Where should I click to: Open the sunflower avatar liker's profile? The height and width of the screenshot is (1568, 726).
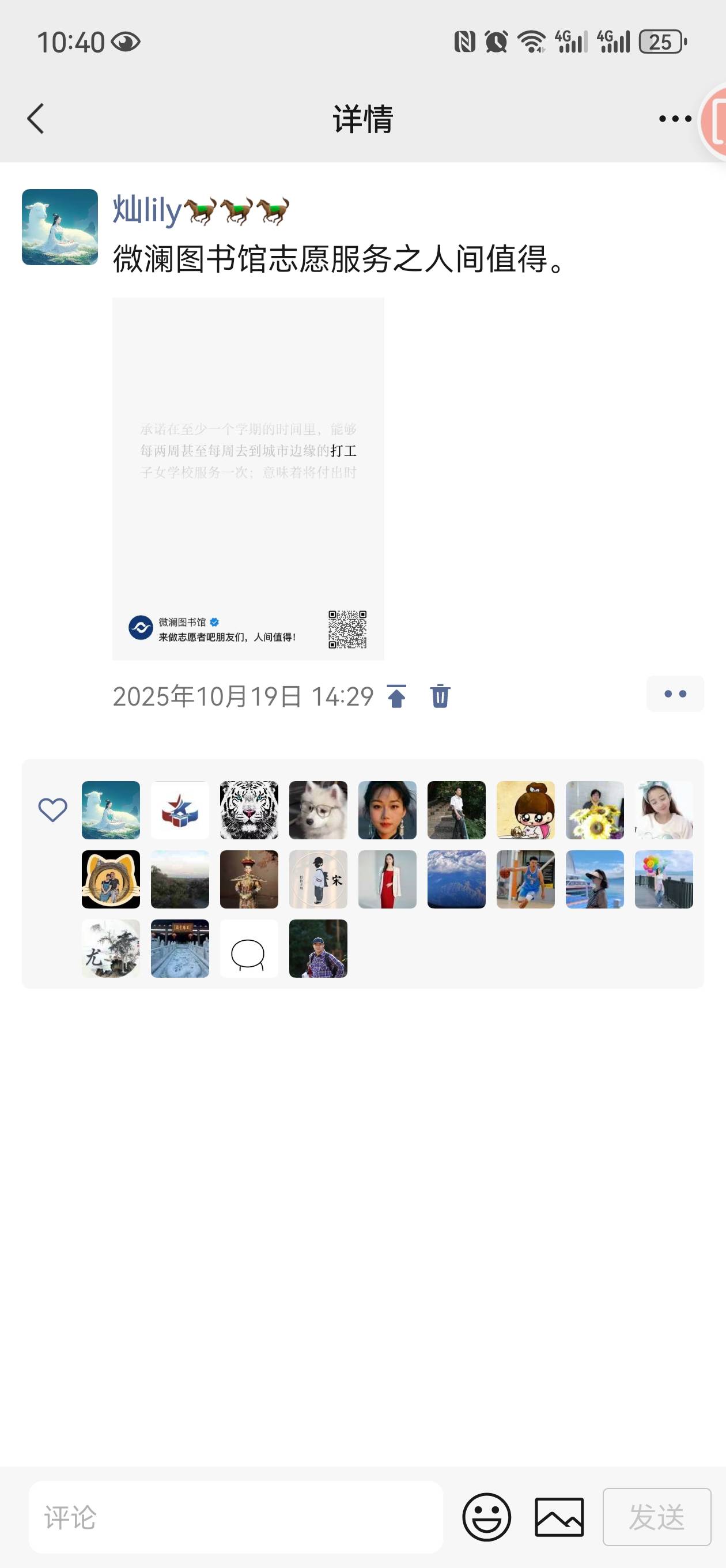pyautogui.click(x=595, y=810)
